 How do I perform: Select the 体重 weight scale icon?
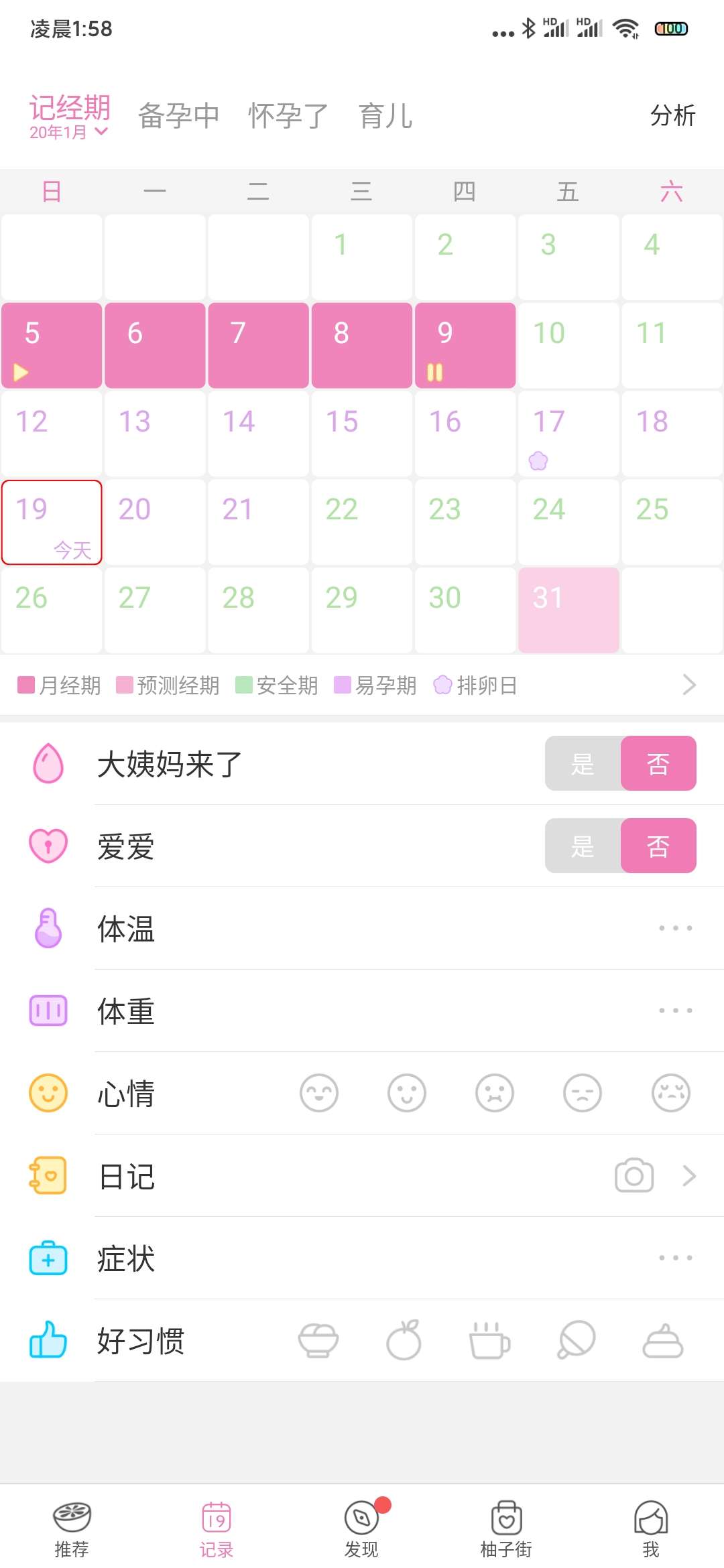tap(47, 1010)
